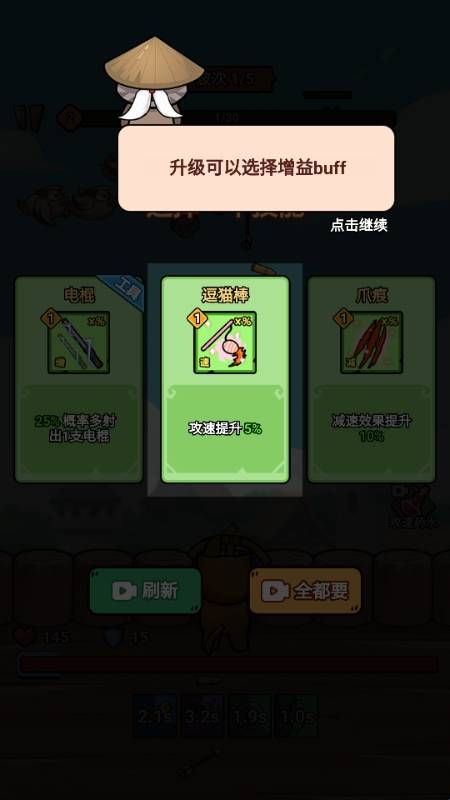Image resolution: width=450 pixels, height=800 pixels.
Task: Claim all buffs with 全都要 button
Action: pos(305,591)
